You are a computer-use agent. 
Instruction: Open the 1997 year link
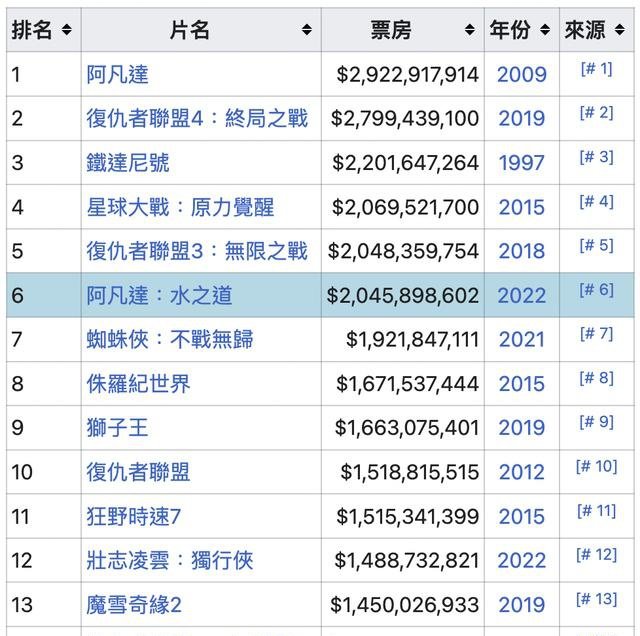point(522,163)
